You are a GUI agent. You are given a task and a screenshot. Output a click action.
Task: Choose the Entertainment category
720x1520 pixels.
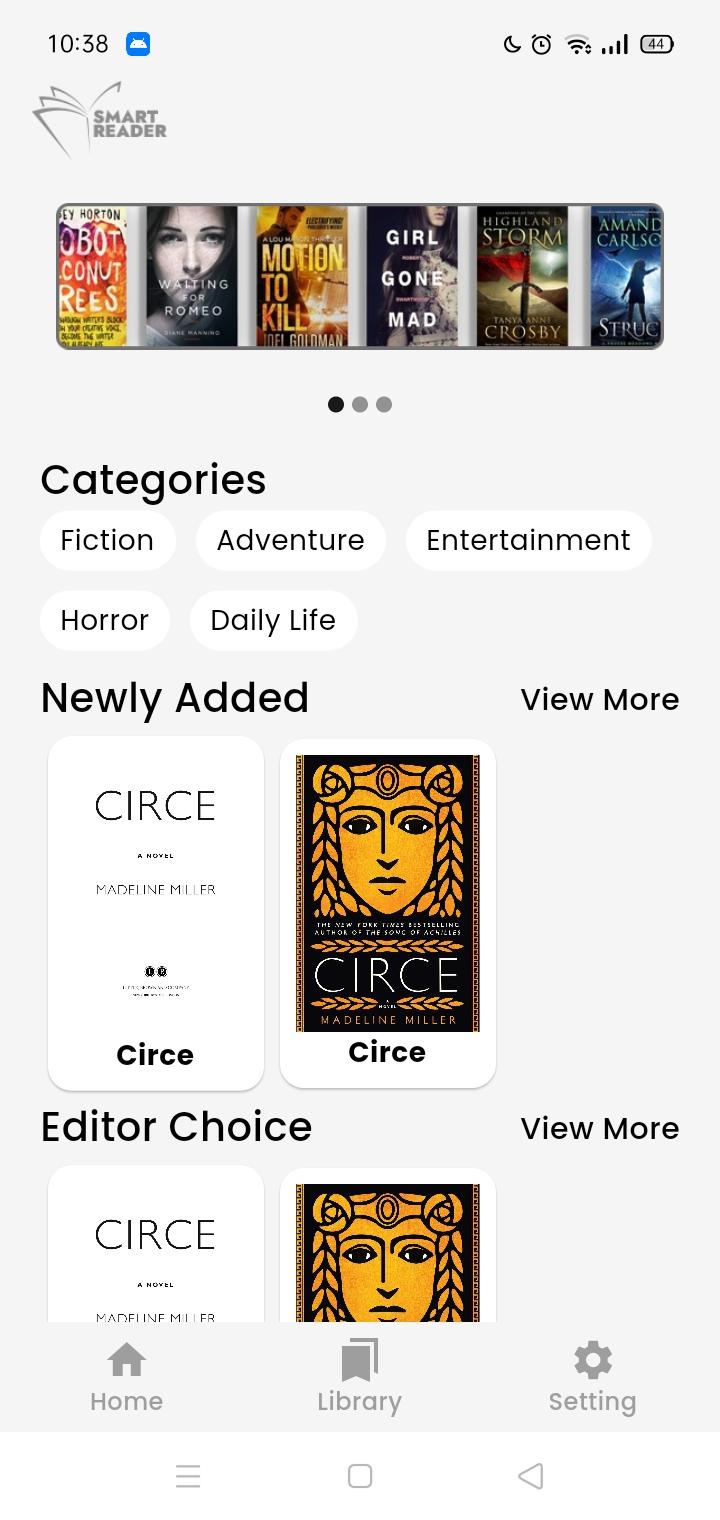(x=528, y=540)
